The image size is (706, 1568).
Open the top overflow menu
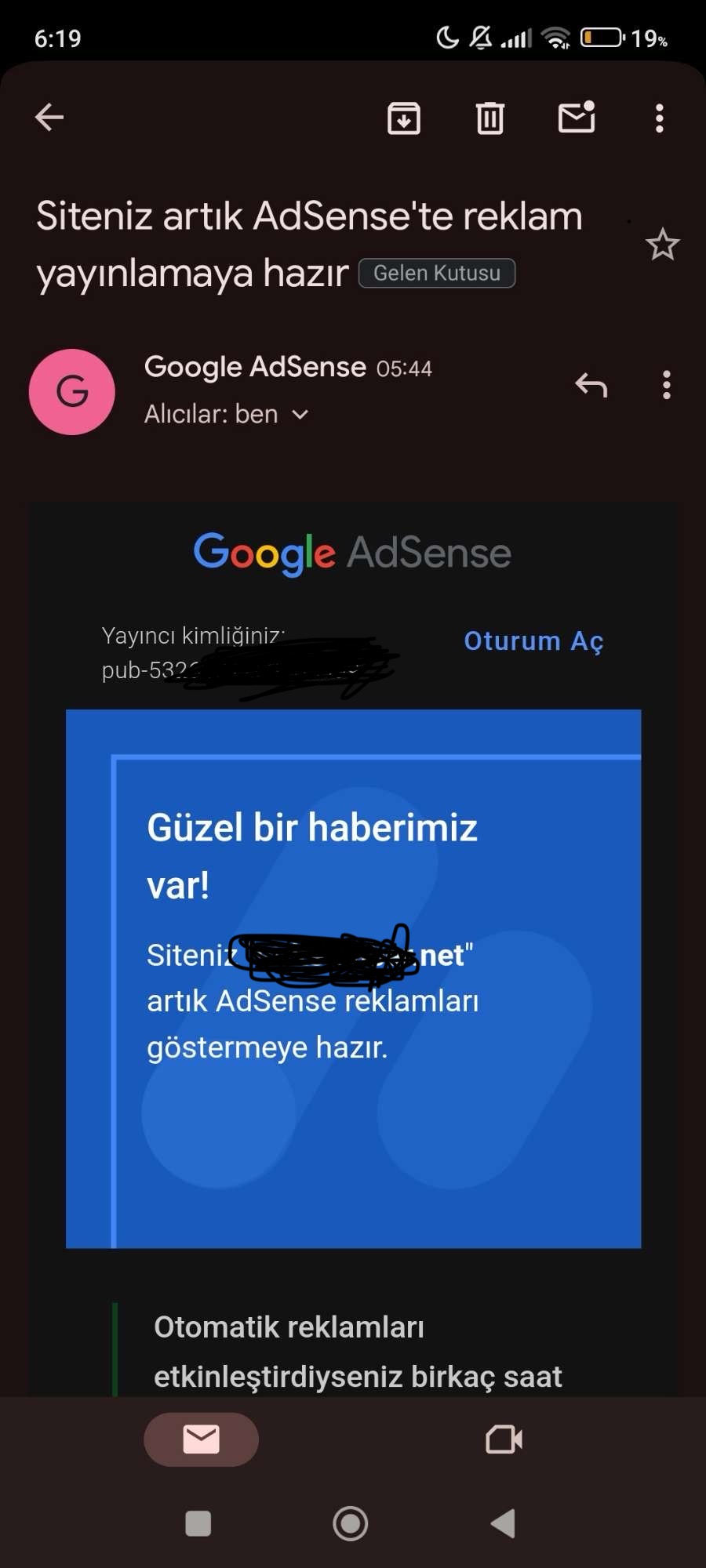click(x=659, y=118)
